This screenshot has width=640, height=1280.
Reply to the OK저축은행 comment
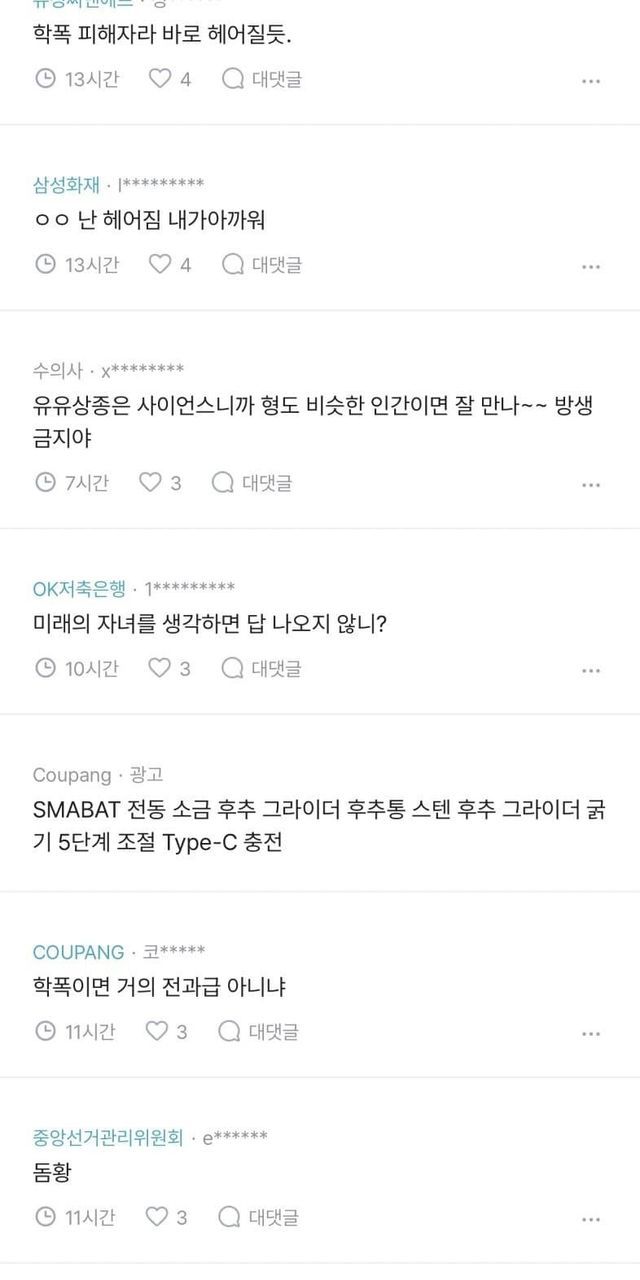tap(261, 668)
